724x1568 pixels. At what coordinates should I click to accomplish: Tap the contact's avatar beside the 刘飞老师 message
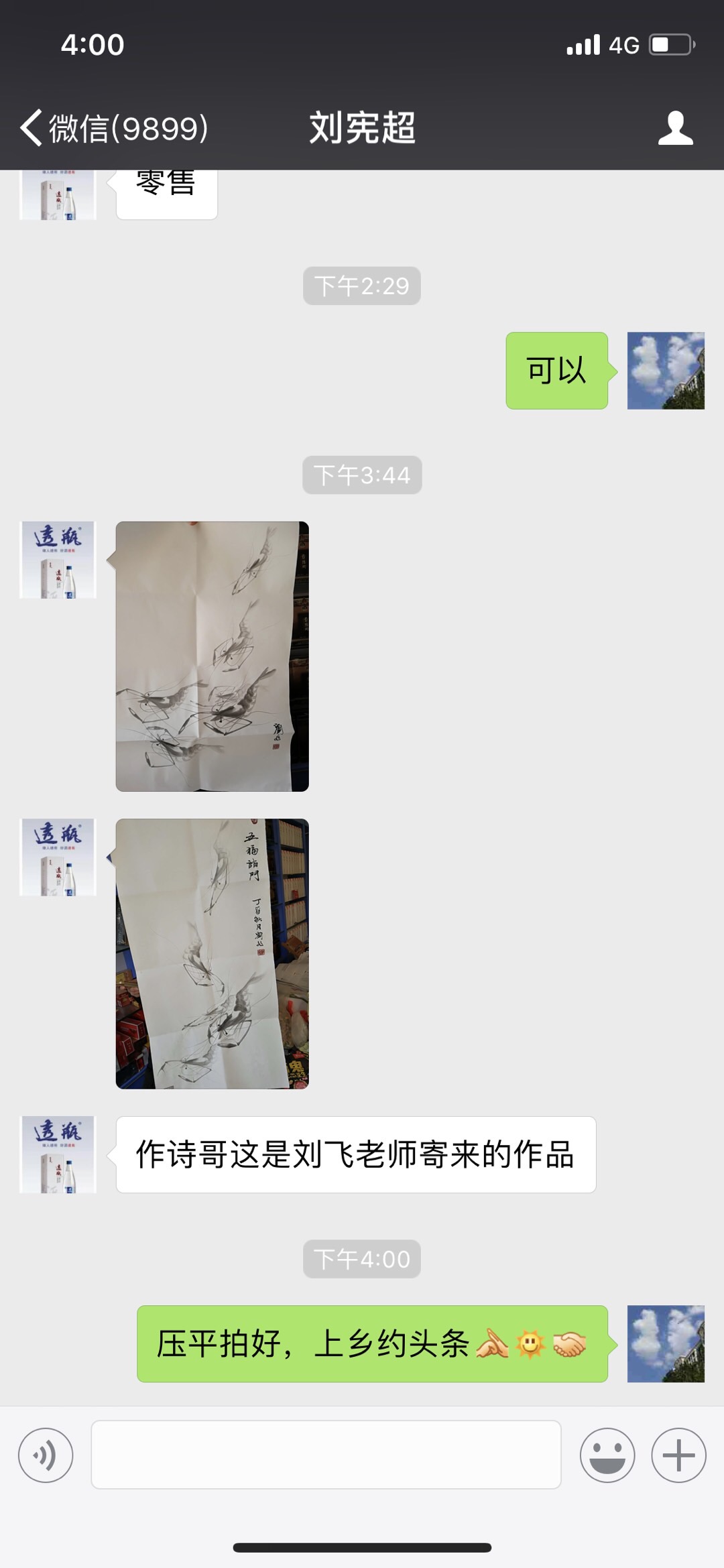(x=58, y=1154)
